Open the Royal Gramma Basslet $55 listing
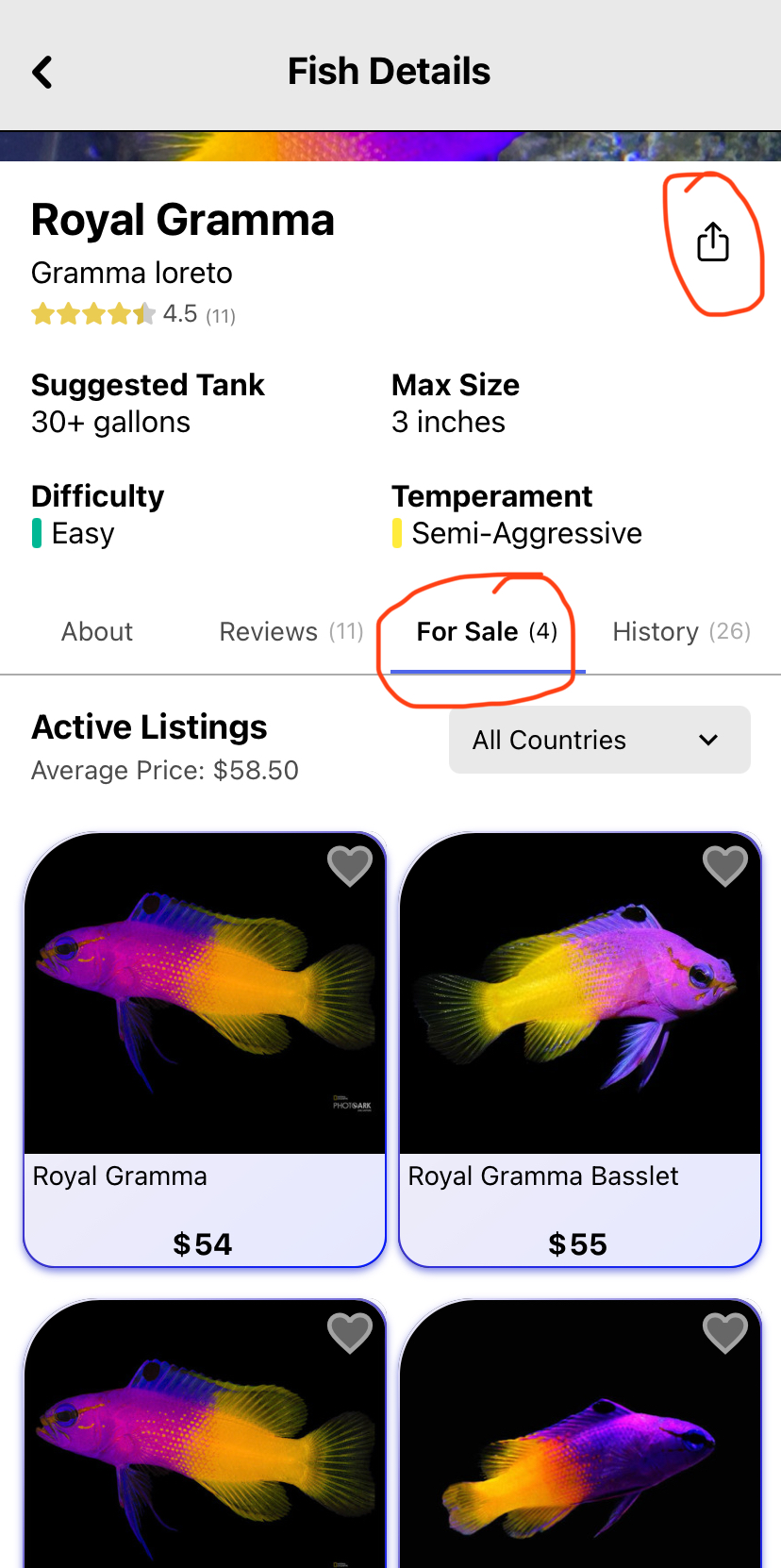This screenshot has height=1568, width=781. (579, 1047)
